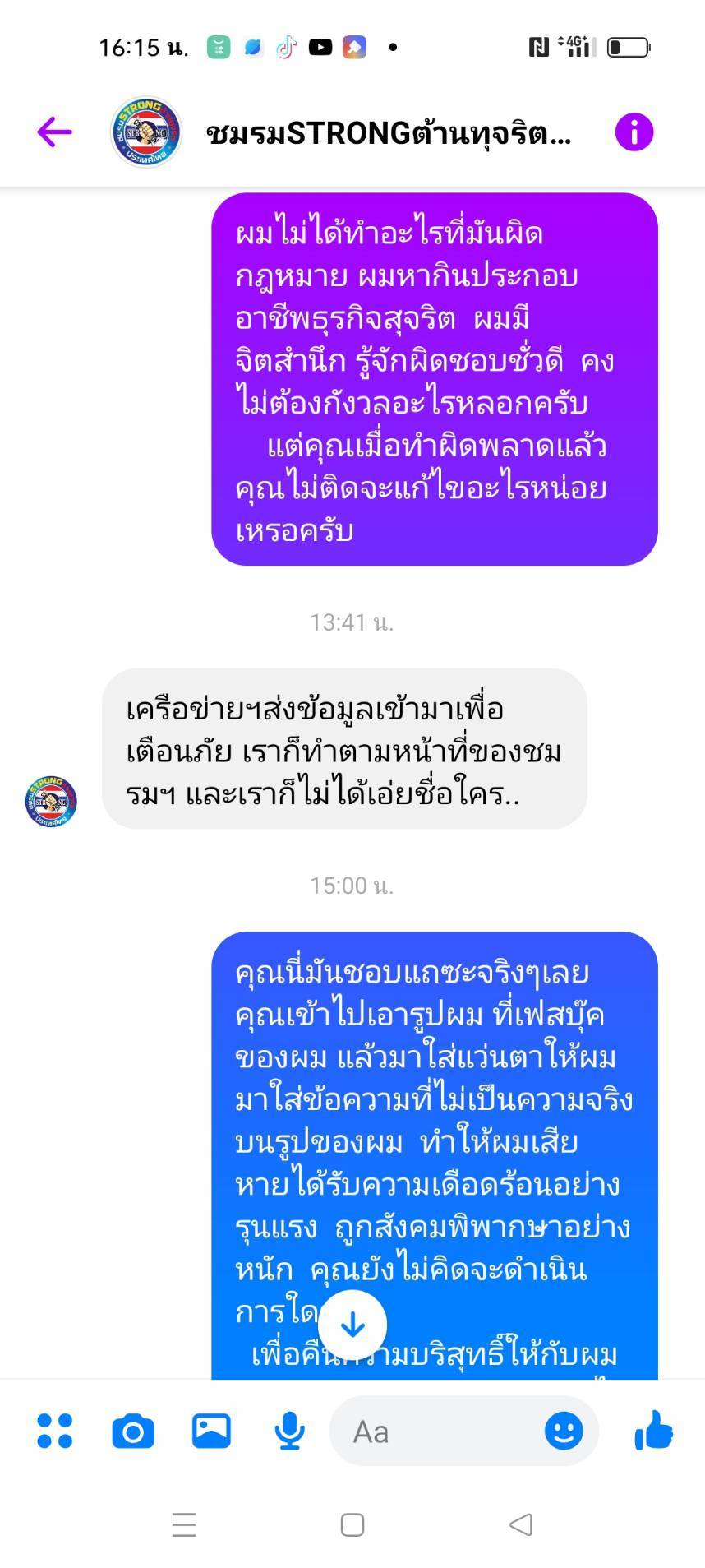
Task: Tap the system home button
Action: (352, 1525)
